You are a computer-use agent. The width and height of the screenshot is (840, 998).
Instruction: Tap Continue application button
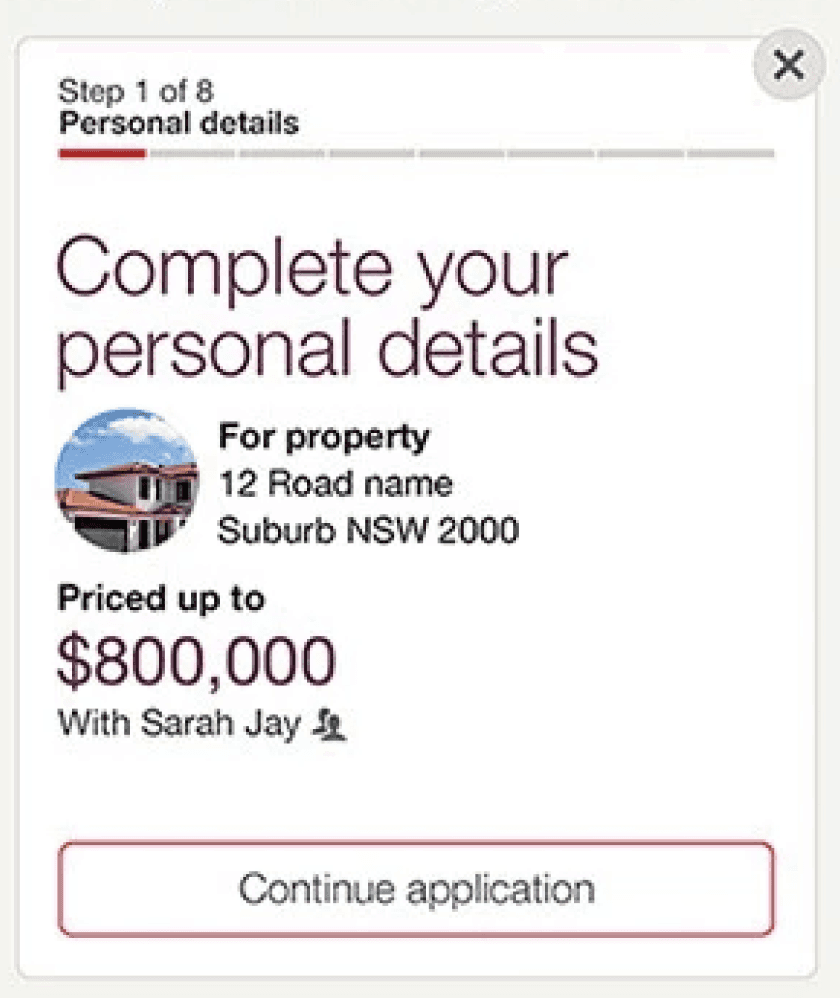click(416, 889)
